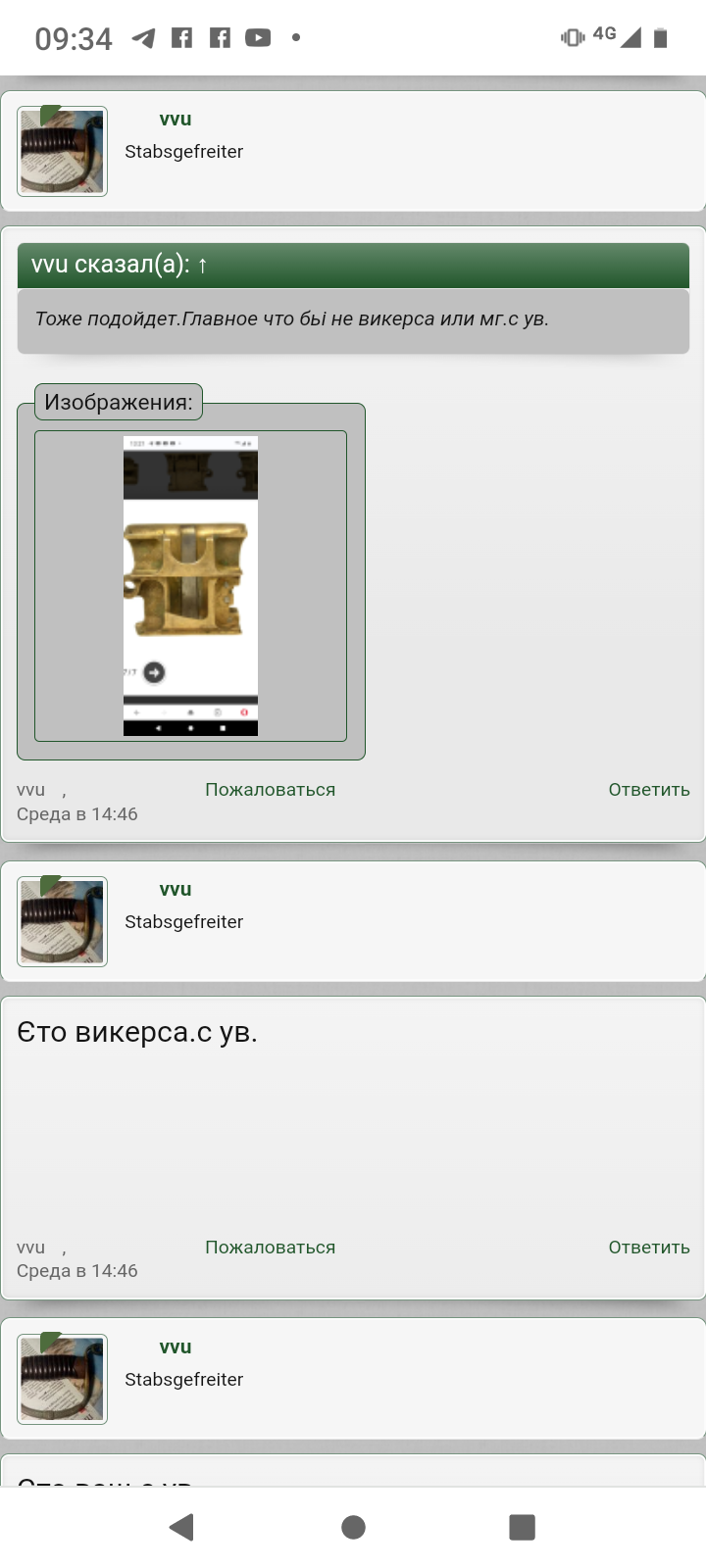This screenshot has width=706, height=1568.
Task: Go to the home screen
Action: point(353,1527)
